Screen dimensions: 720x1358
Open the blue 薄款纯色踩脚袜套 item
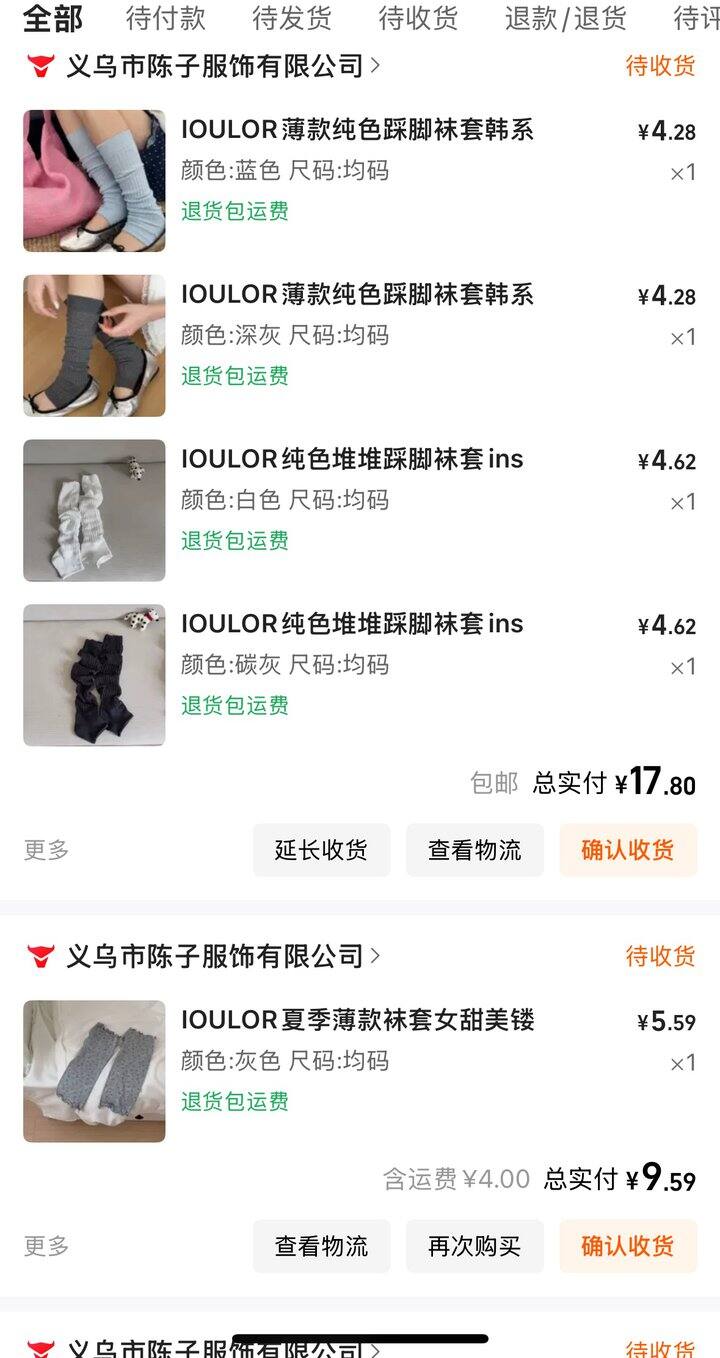pyautogui.click(x=357, y=130)
